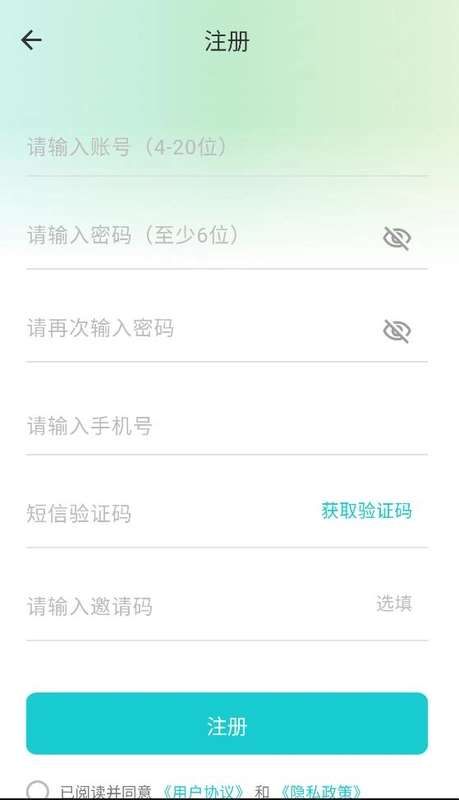Tap the invitation code field 请输入邀请码
Image resolution: width=459 pixels, height=800 pixels.
point(199,607)
